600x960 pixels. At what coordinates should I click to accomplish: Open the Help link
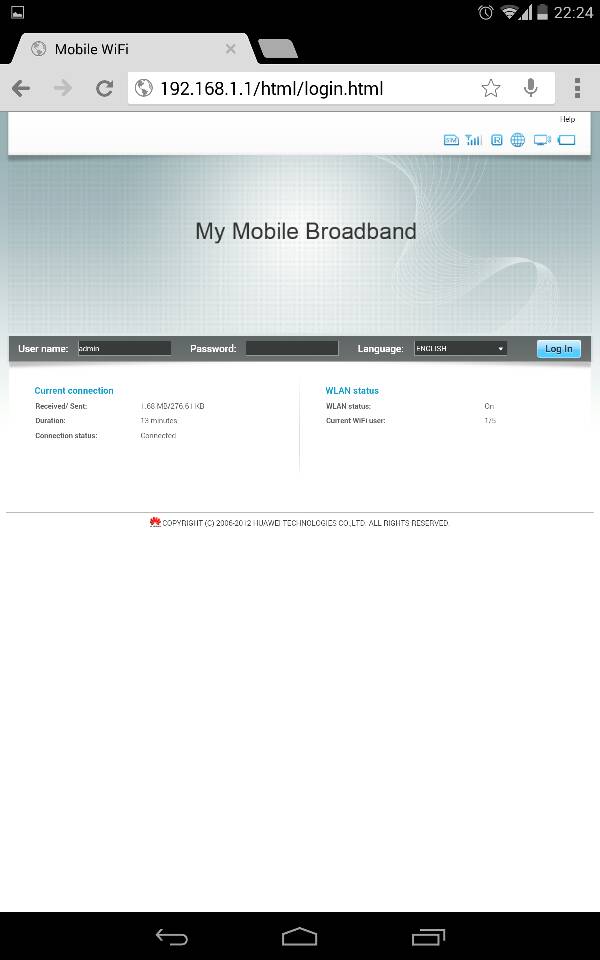coord(567,119)
